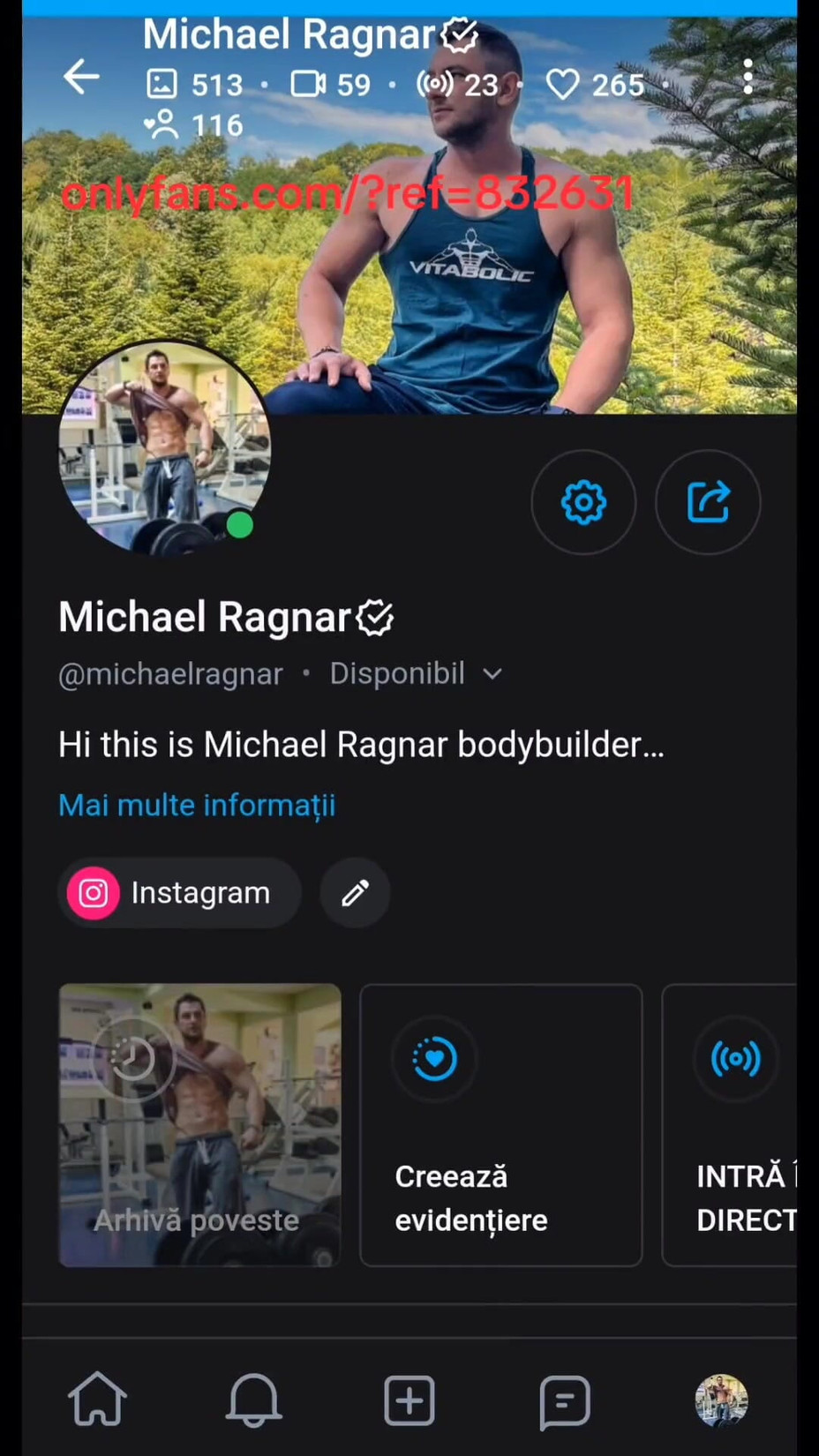Open the three-dot overflow menu
The height and width of the screenshot is (1456, 819).
pos(748,78)
